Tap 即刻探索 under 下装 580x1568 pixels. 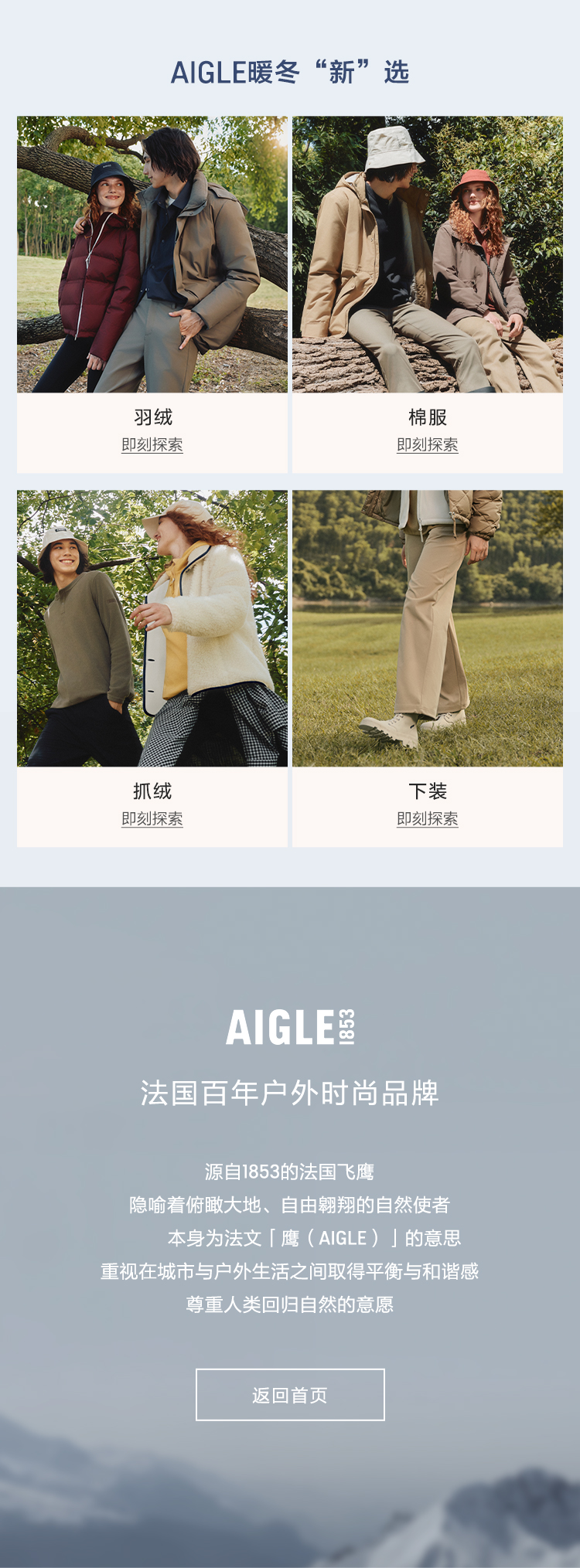[x=427, y=818]
